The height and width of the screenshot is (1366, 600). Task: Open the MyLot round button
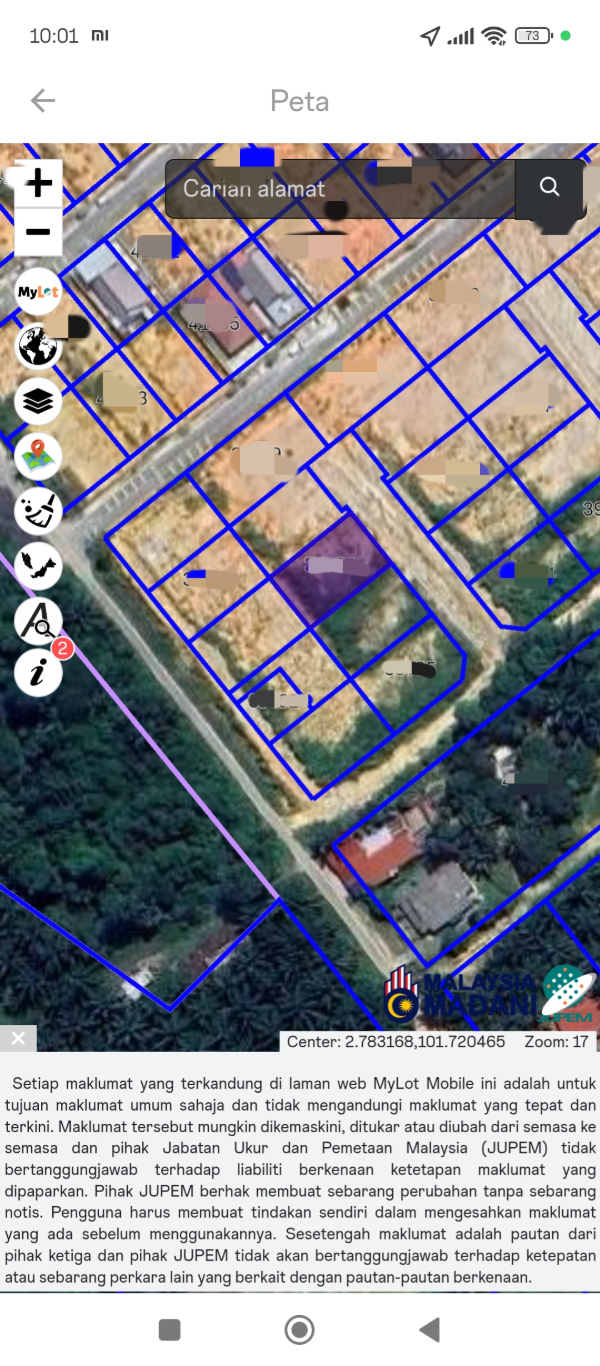coord(38,292)
